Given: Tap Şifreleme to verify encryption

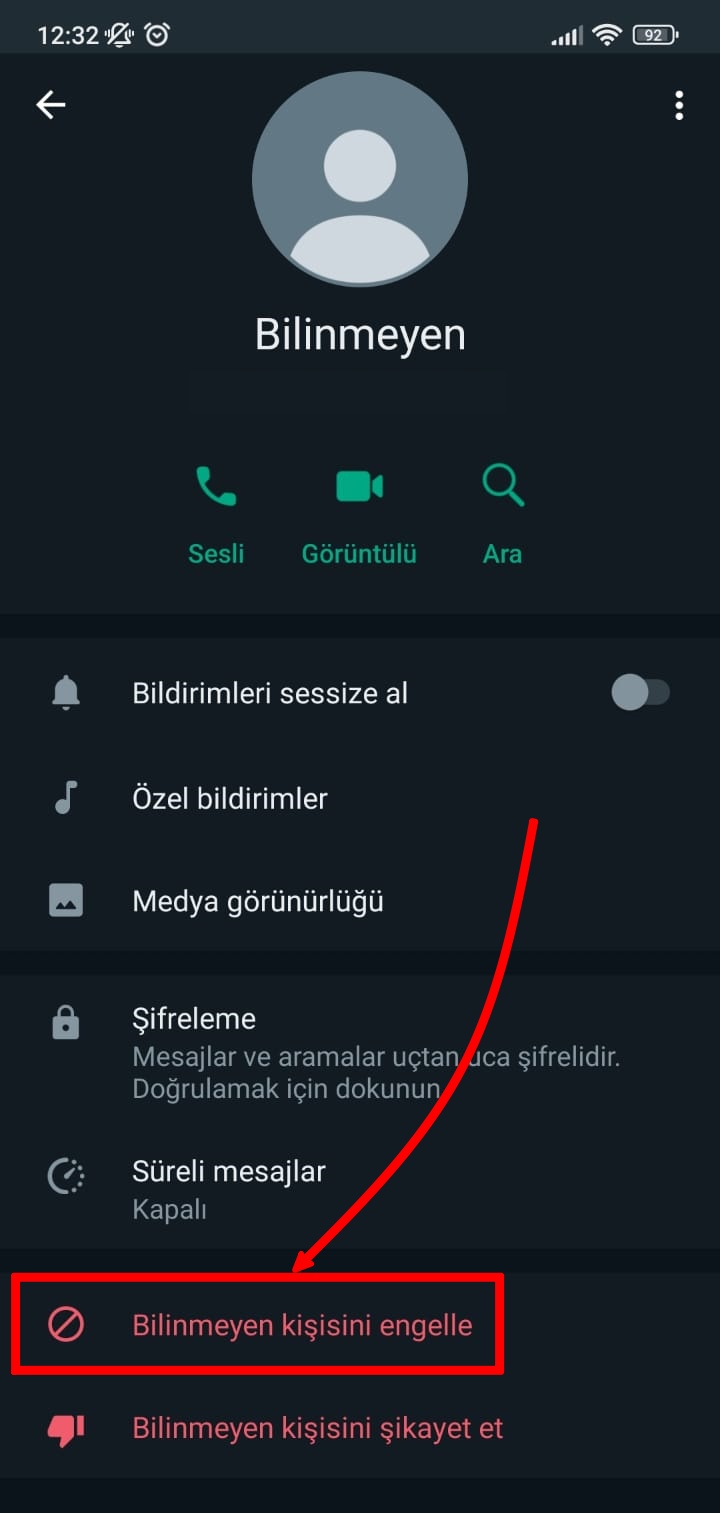Looking at the screenshot, I should (x=193, y=1018).
